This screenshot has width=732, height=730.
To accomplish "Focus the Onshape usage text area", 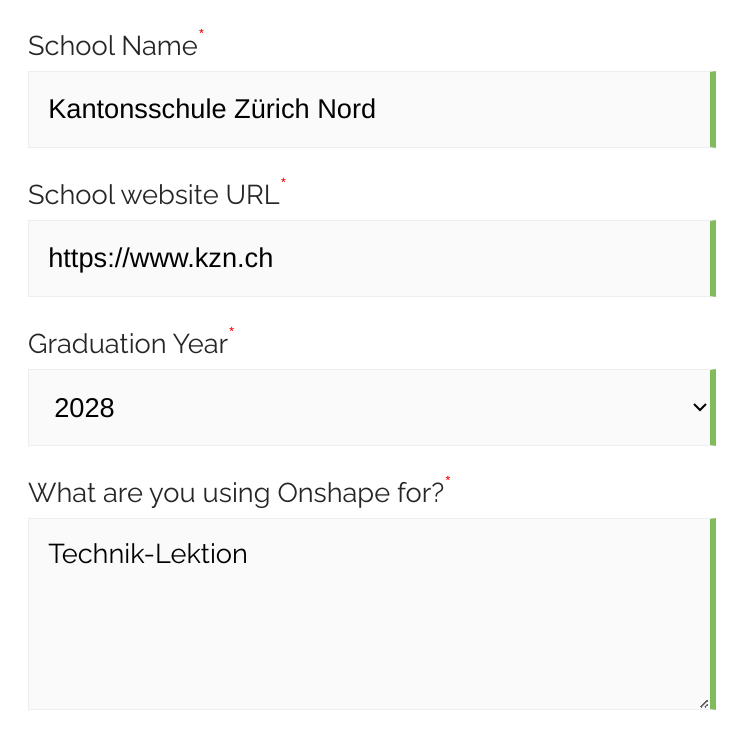I will (368, 612).
